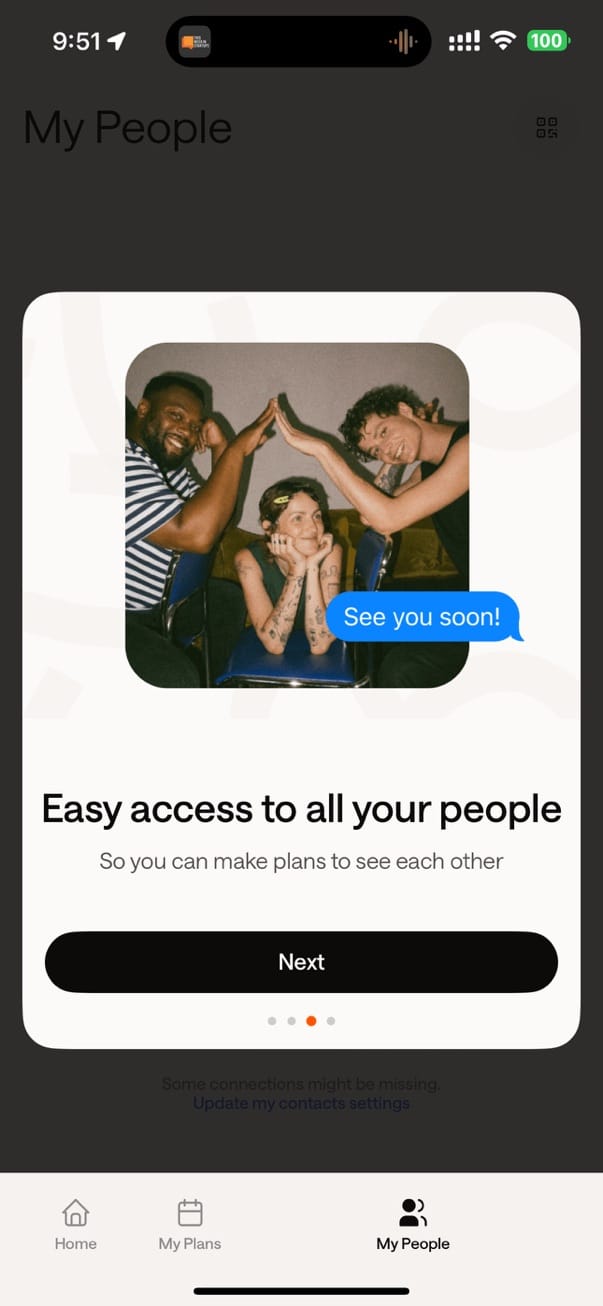Viewport: 603px width, 1306px height.
Task: Open Update my contacts settings link
Action: pyautogui.click(x=301, y=1103)
